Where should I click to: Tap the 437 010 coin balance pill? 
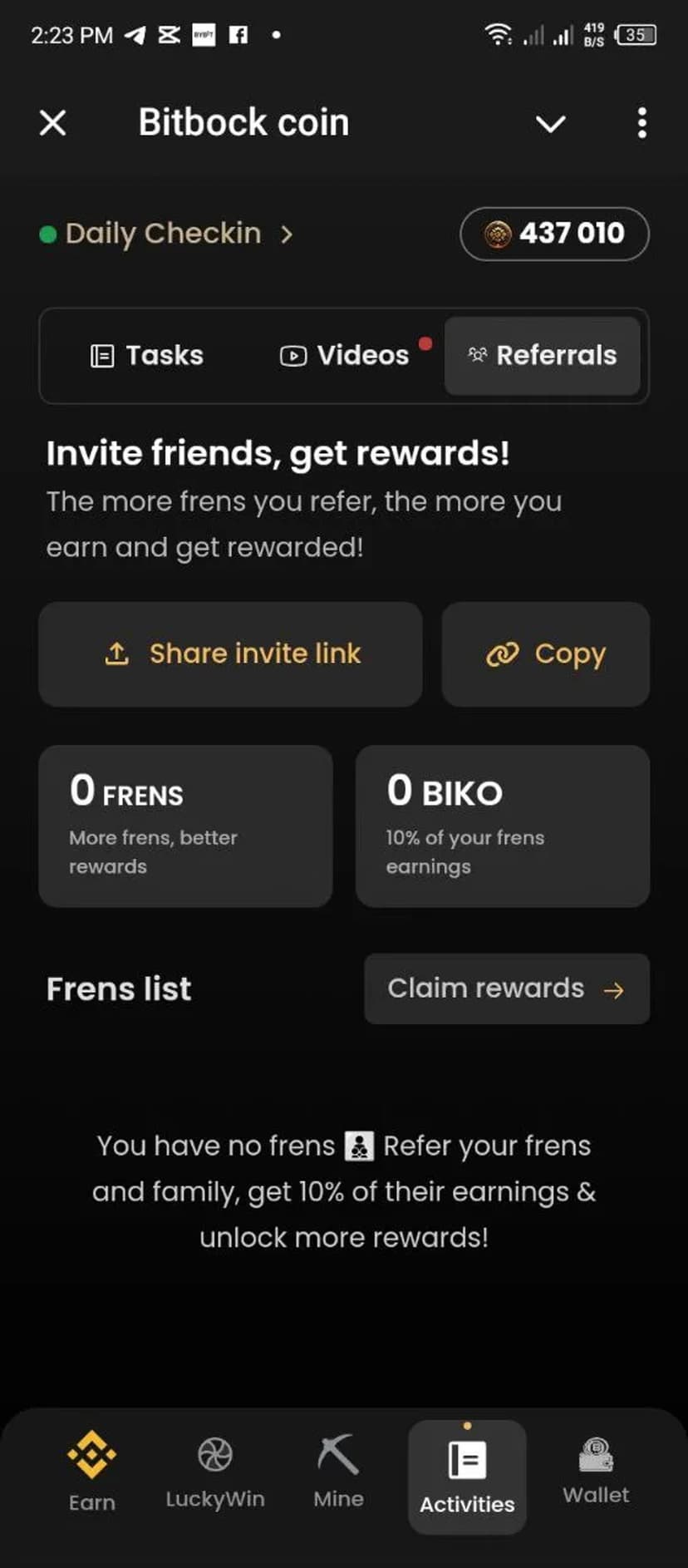coord(554,234)
